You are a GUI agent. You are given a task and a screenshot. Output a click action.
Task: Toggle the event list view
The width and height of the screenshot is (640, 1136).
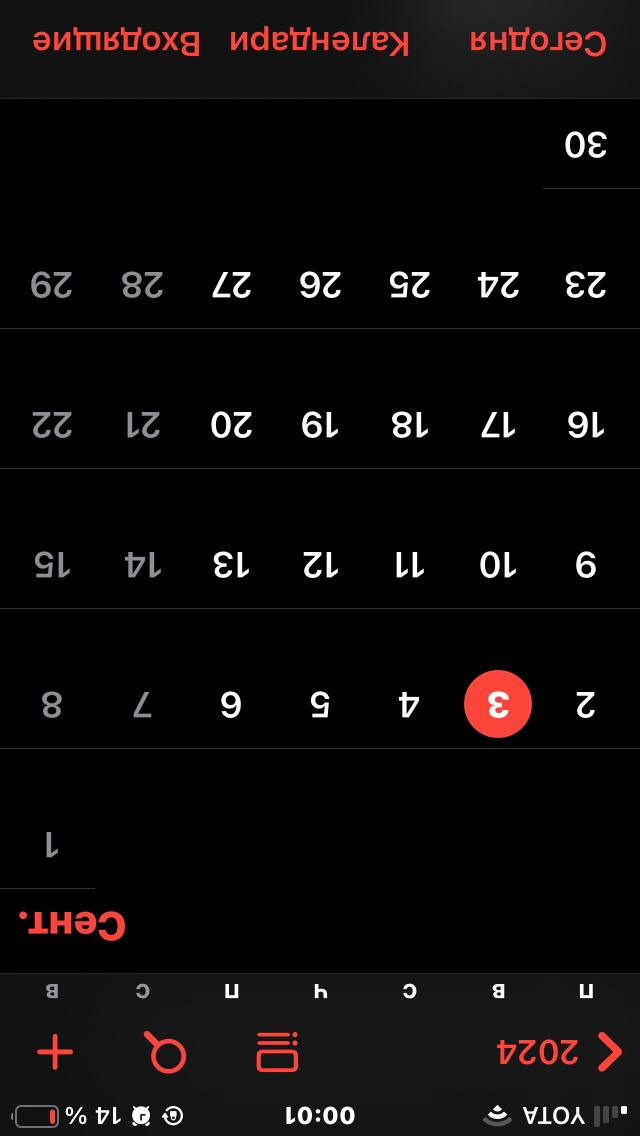(277, 1052)
